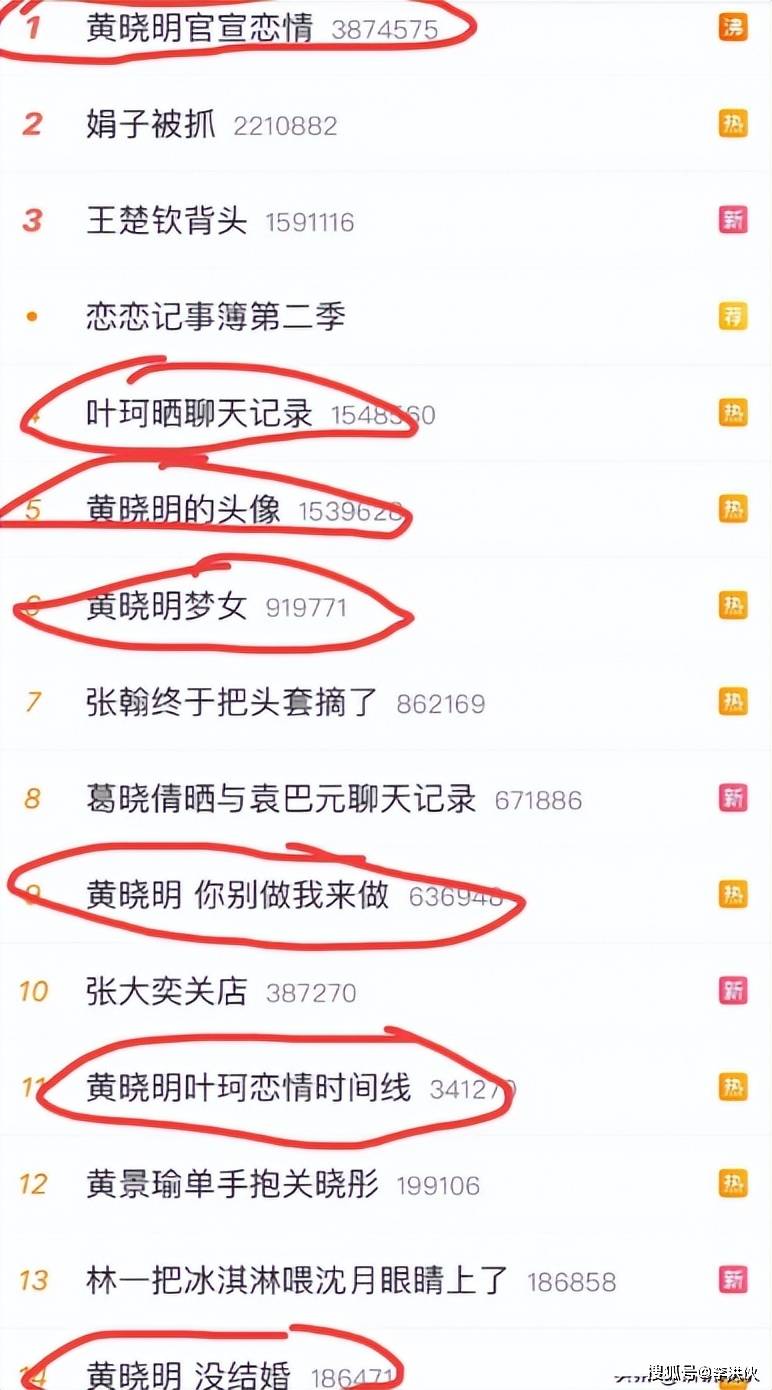This screenshot has width=772, height=1390.
Task: Select the 黄晓明 没结婚 hot search
Action: (188, 1374)
